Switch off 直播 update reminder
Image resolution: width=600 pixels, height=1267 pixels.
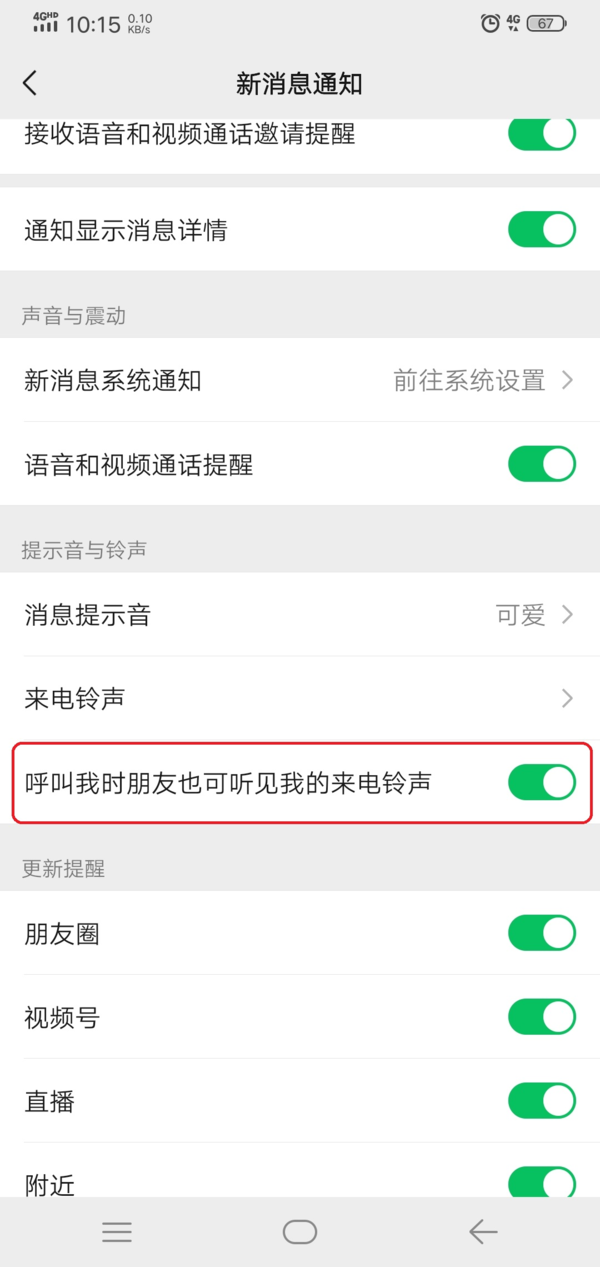(x=541, y=1102)
